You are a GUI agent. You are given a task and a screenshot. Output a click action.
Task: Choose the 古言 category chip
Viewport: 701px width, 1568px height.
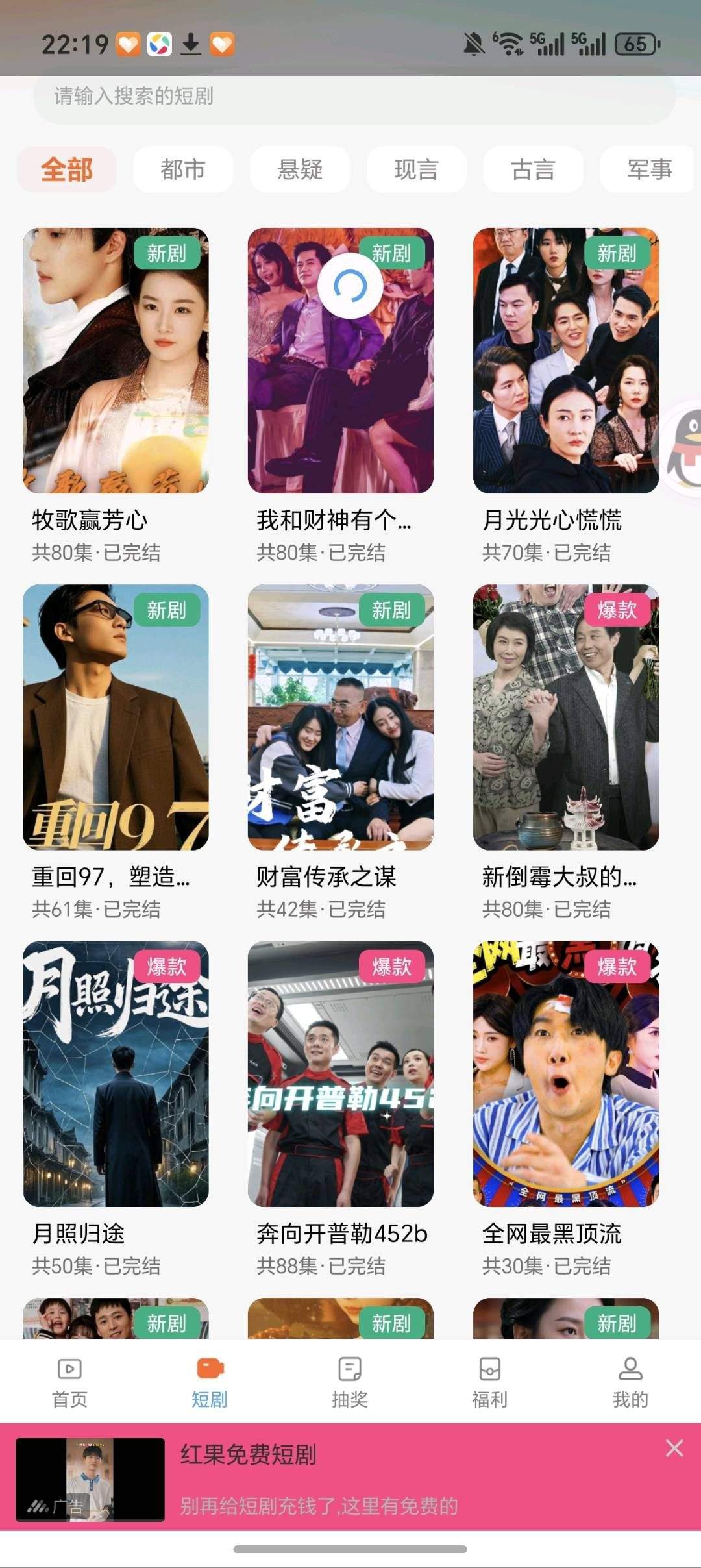(533, 169)
